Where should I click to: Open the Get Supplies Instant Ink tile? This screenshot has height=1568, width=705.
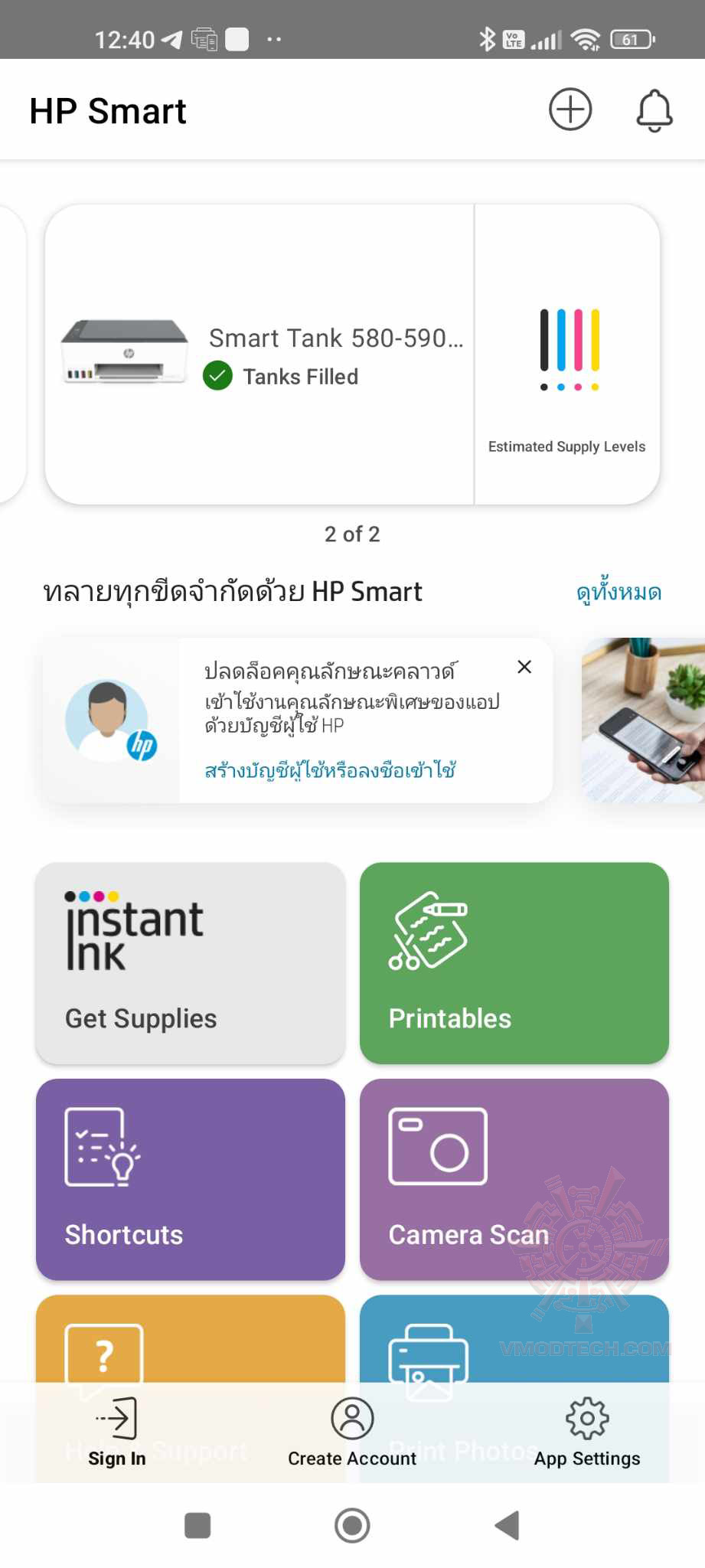pos(191,963)
